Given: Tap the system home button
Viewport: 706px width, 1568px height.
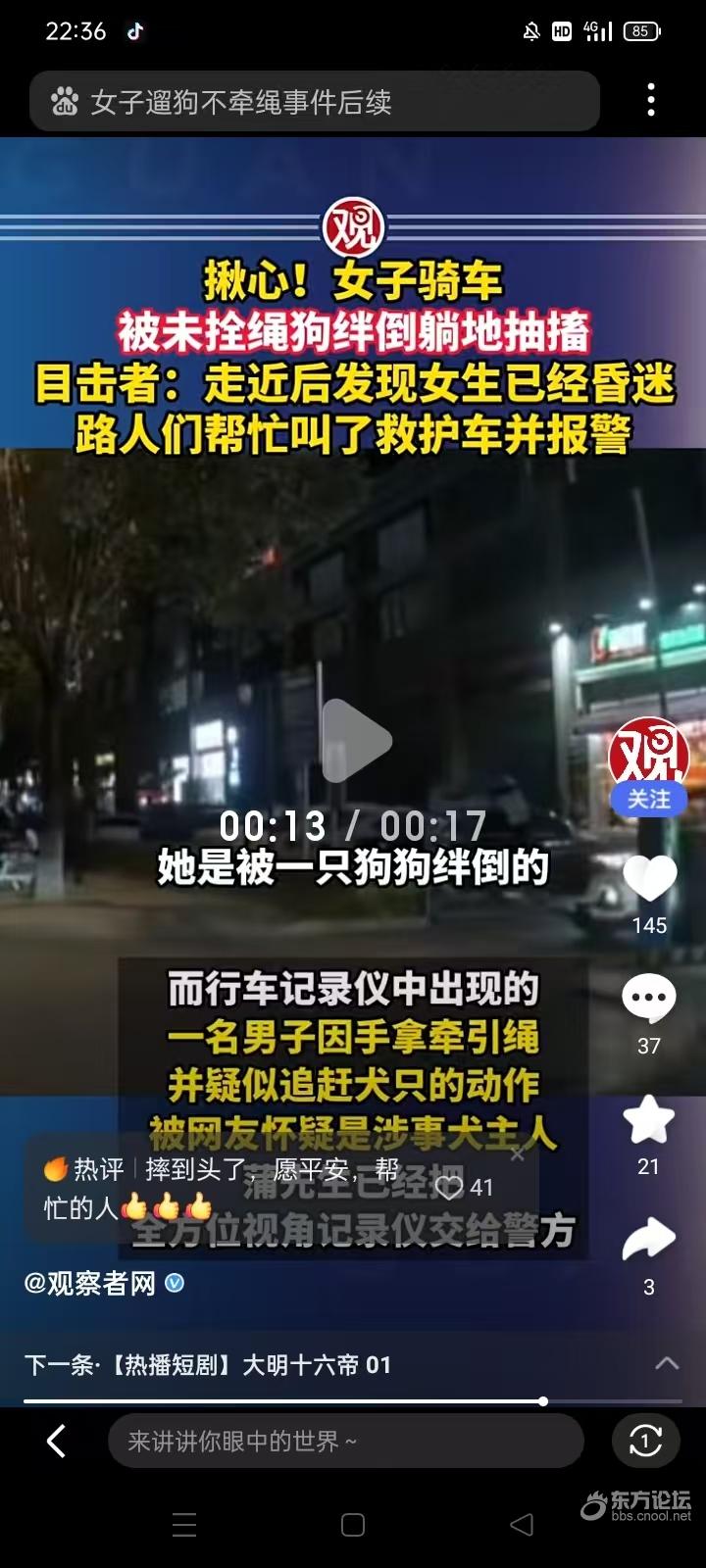Looking at the screenshot, I should click(353, 1525).
